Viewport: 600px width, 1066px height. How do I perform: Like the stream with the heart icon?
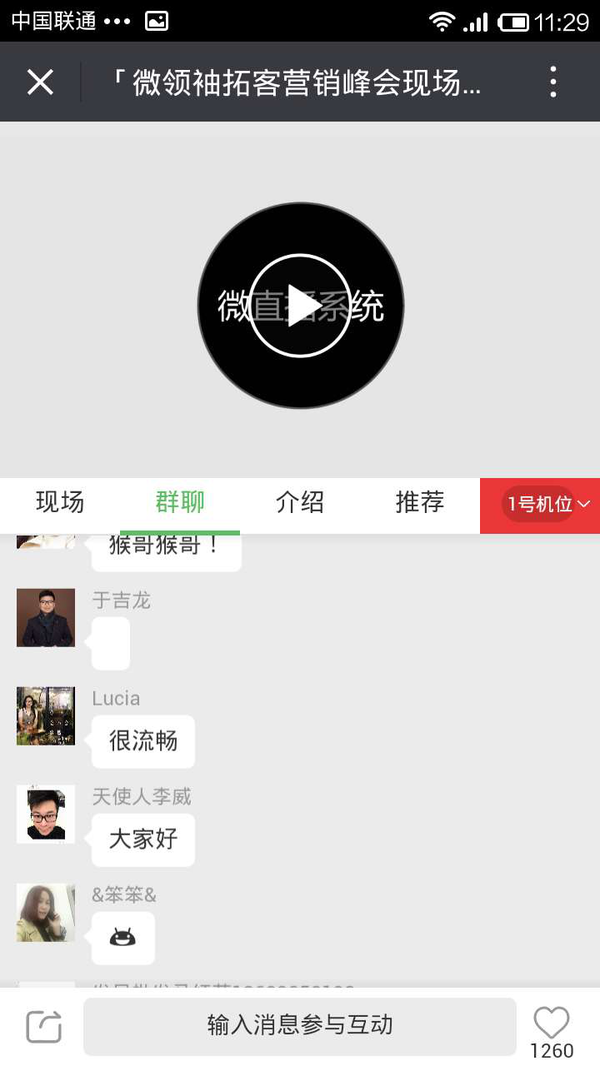point(551,1022)
